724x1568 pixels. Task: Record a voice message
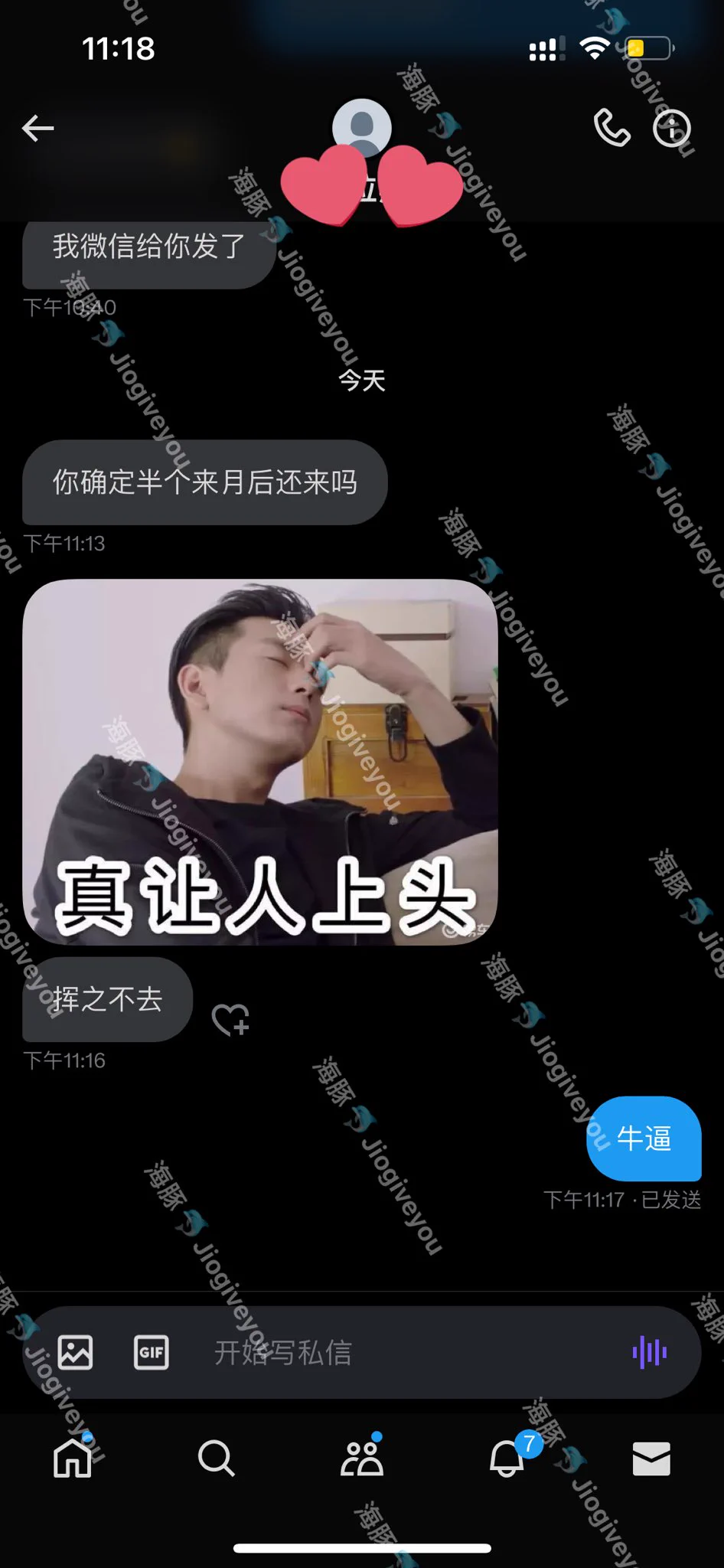click(x=649, y=1352)
